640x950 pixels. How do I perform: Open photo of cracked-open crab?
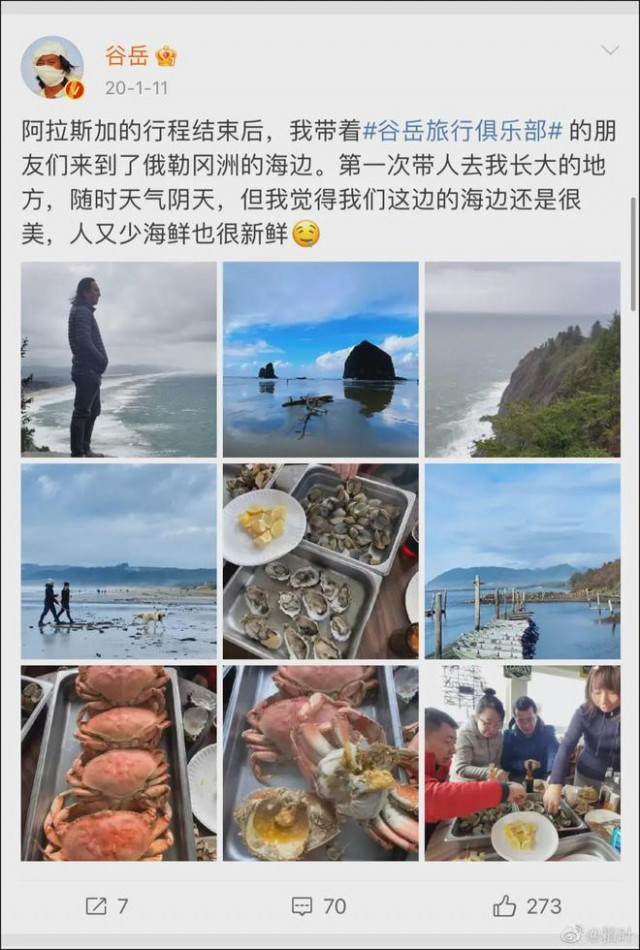(320, 763)
